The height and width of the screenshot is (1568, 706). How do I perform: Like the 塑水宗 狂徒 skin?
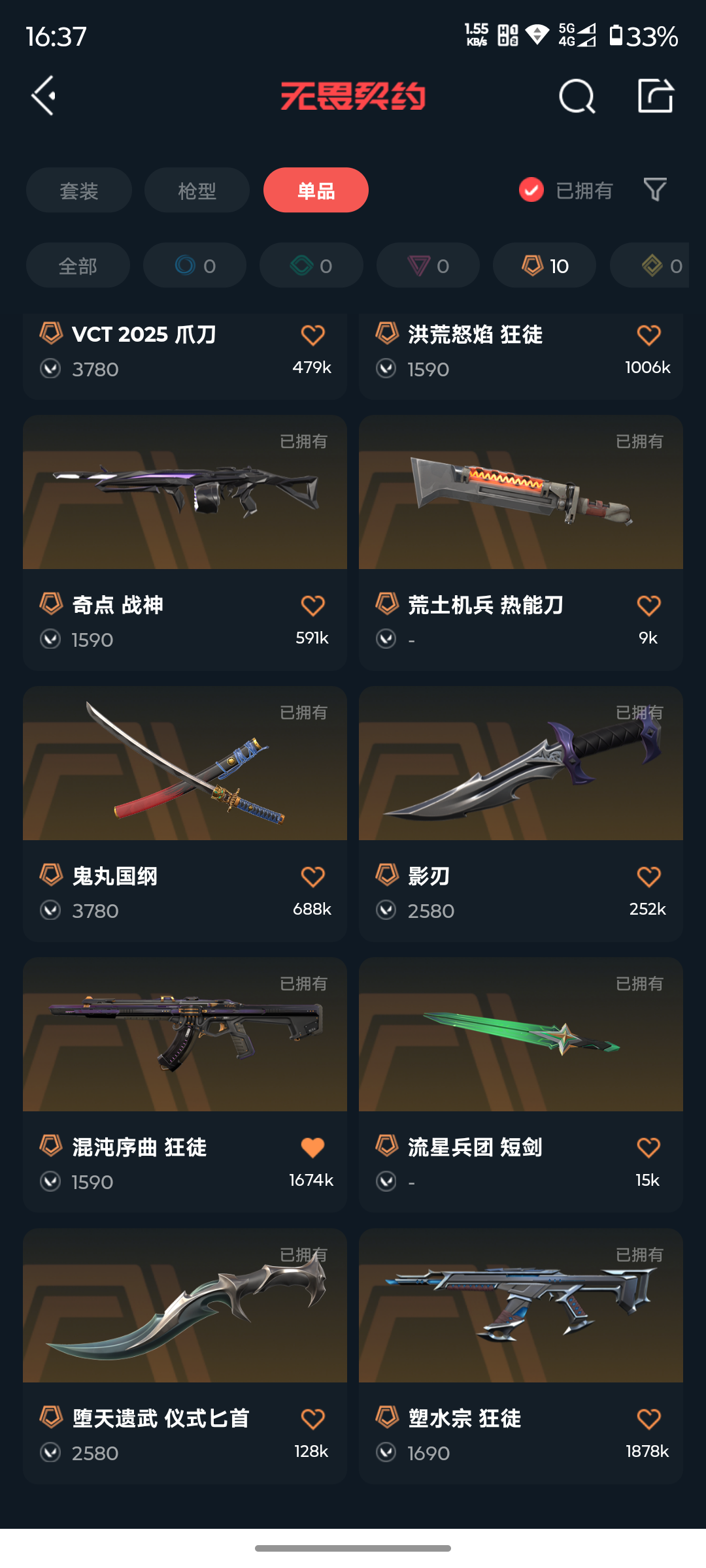(648, 1419)
